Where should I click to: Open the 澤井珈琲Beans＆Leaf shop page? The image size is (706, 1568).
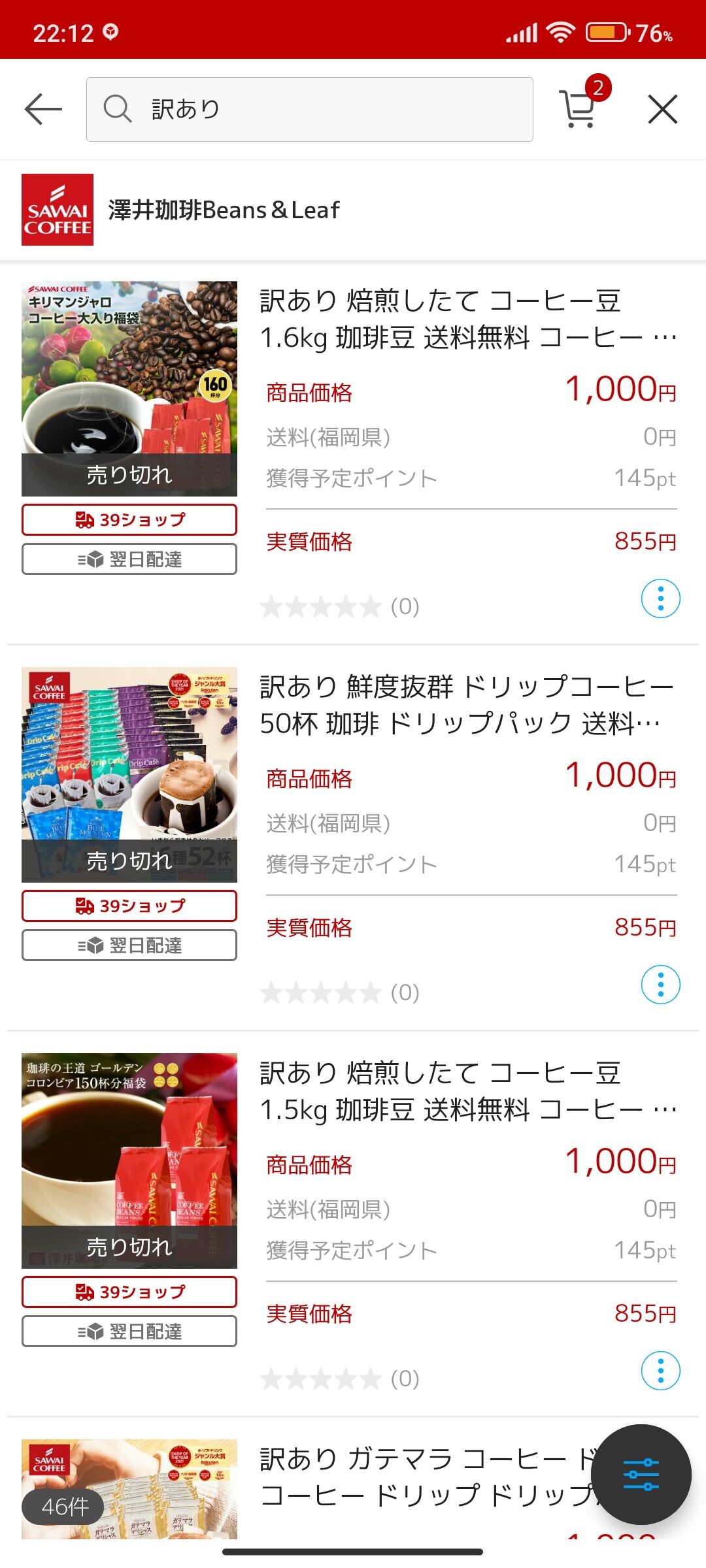(222, 210)
